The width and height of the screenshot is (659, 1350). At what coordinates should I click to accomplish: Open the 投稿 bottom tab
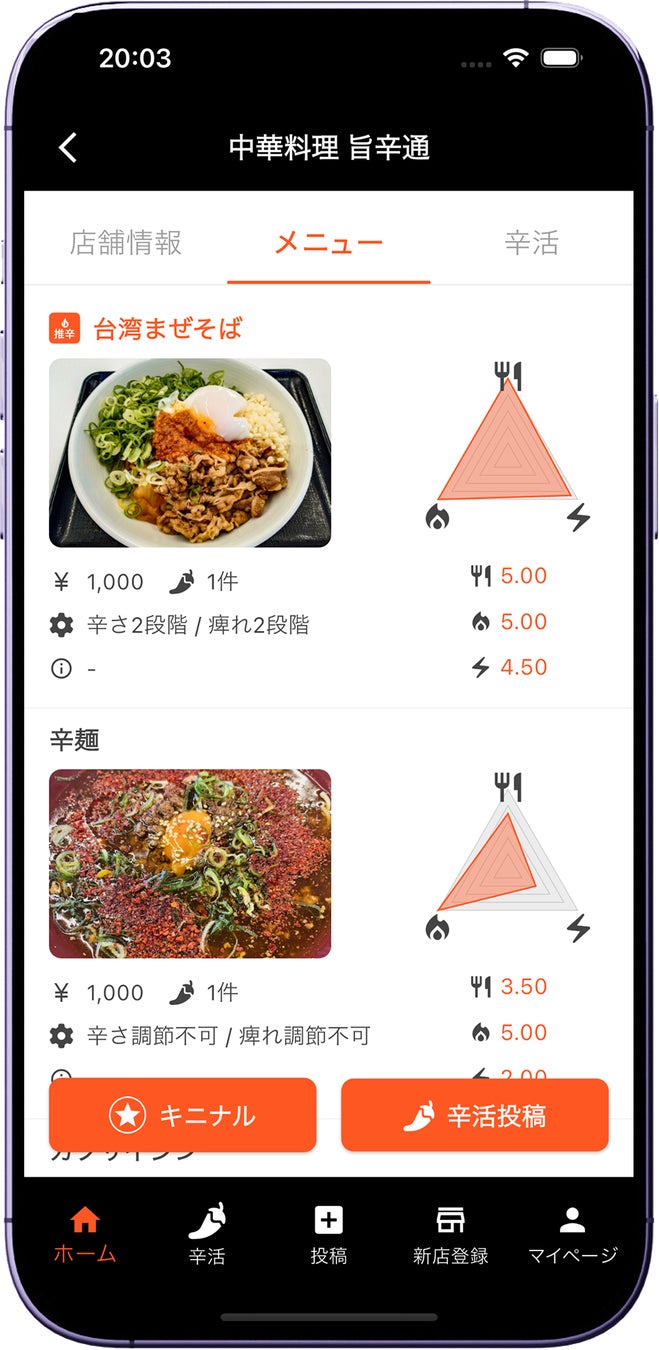pyautogui.click(x=328, y=1234)
